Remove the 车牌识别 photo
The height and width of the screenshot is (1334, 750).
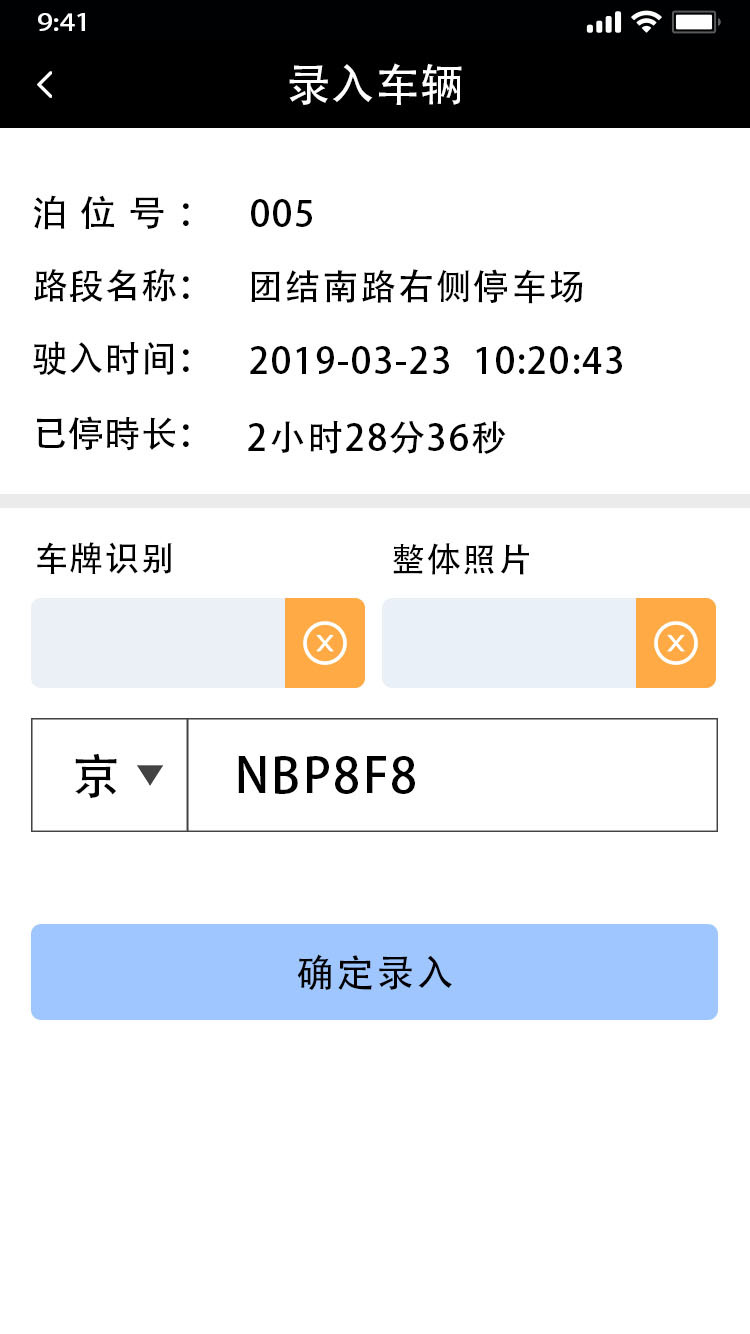(x=325, y=643)
